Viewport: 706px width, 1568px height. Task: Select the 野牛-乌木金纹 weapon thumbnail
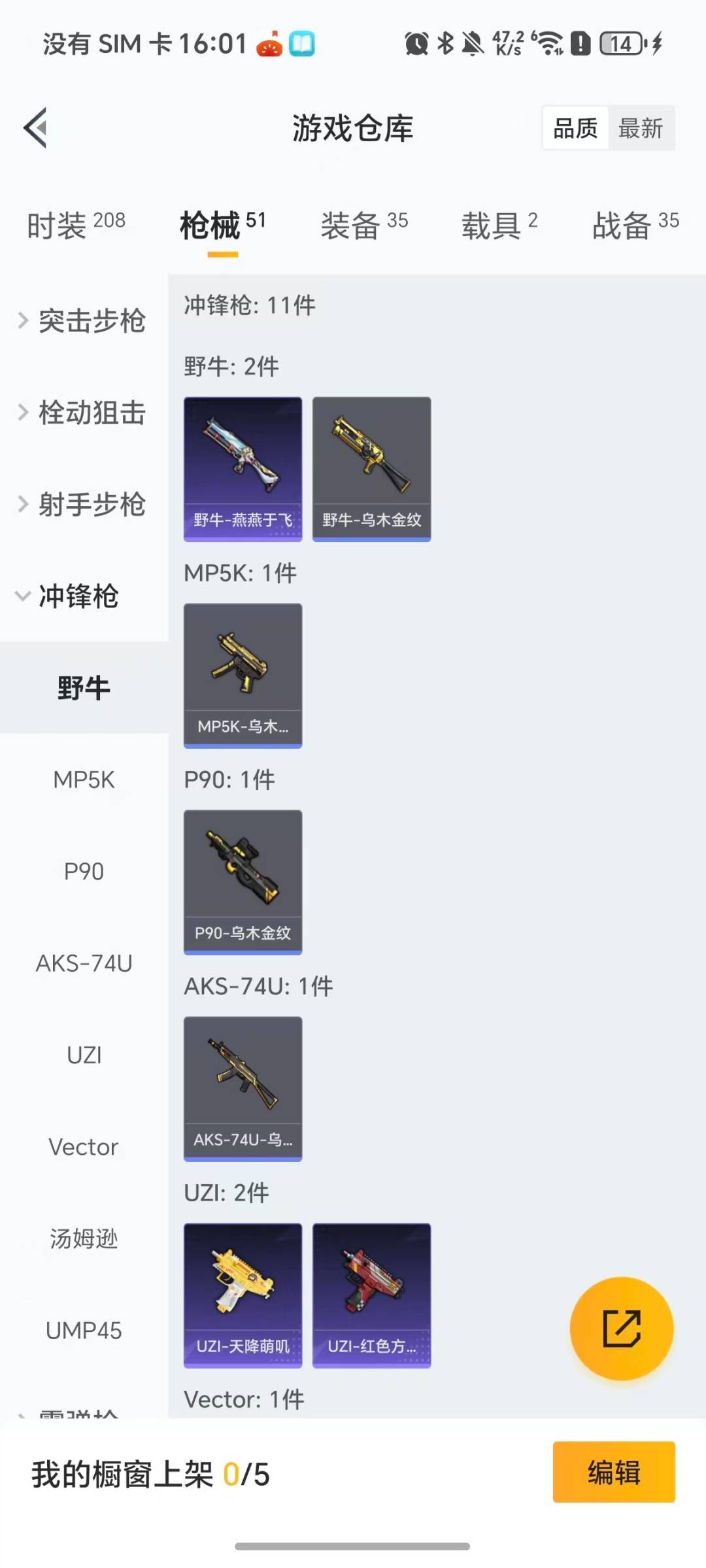pyautogui.click(x=371, y=468)
